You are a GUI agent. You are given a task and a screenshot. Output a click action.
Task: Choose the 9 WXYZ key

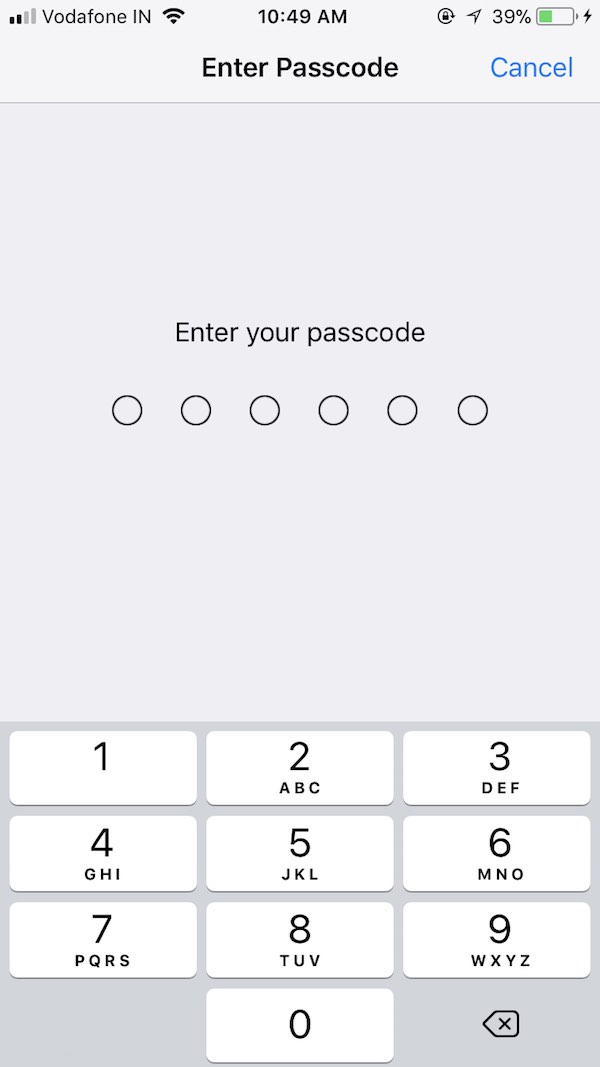(497, 939)
